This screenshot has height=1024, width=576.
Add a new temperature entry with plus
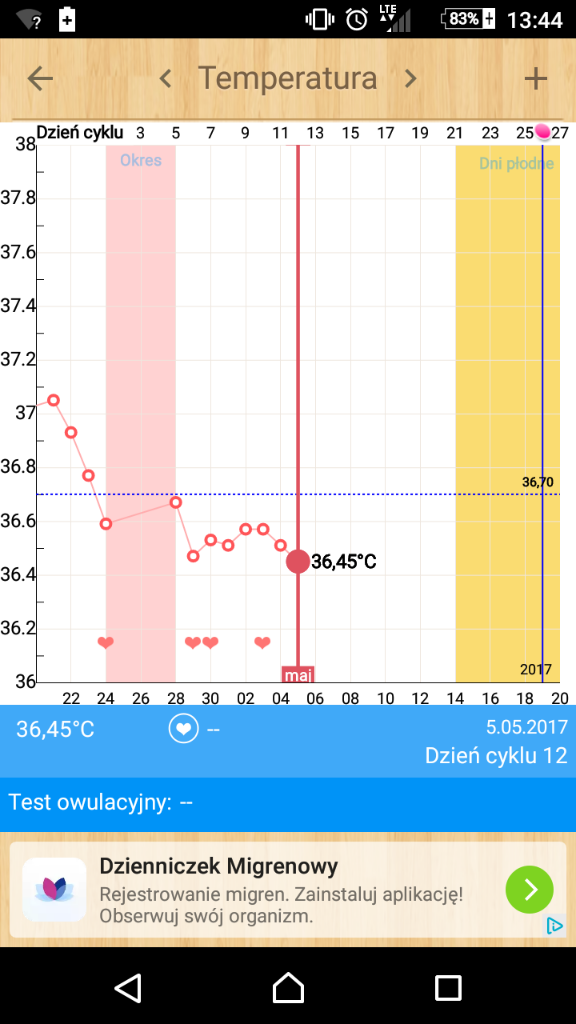[536, 79]
